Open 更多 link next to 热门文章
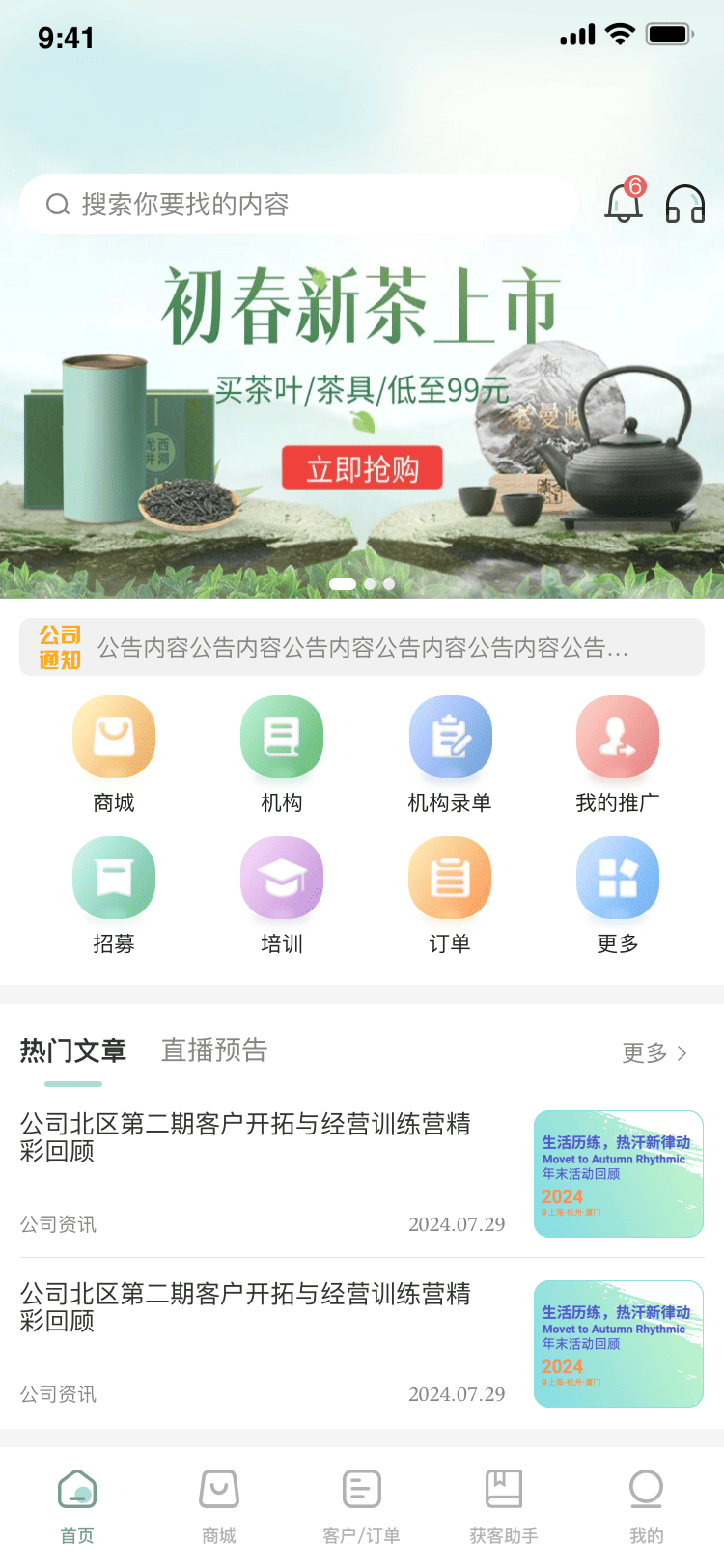The height and width of the screenshot is (1568, 724). pyautogui.click(x=654, y=1053)
